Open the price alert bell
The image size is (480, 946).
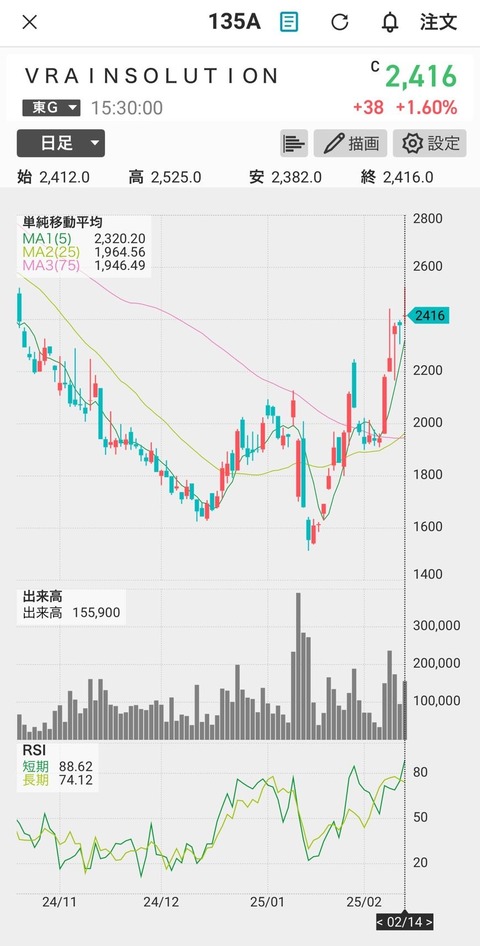tap(390, 23)
